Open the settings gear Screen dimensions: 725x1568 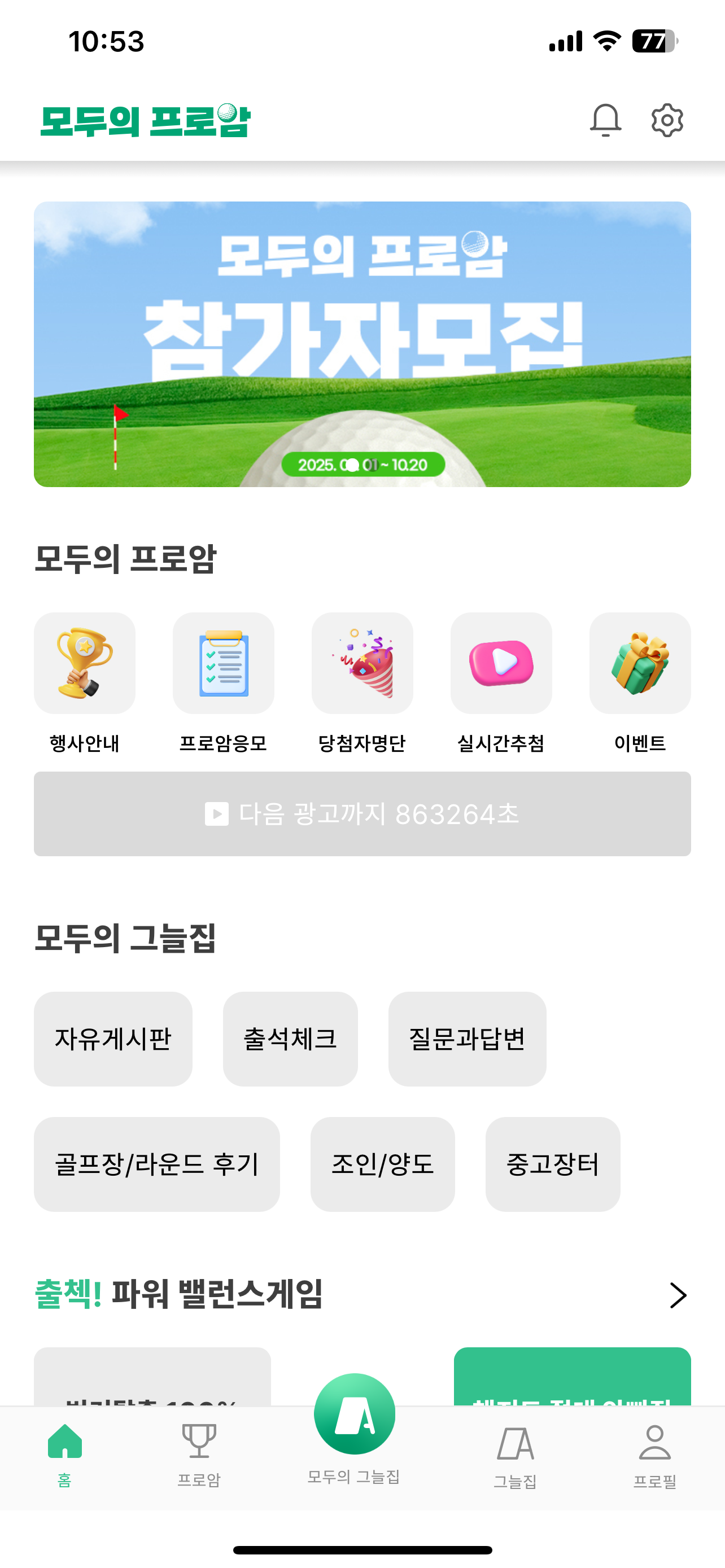(x=667, y=120)
